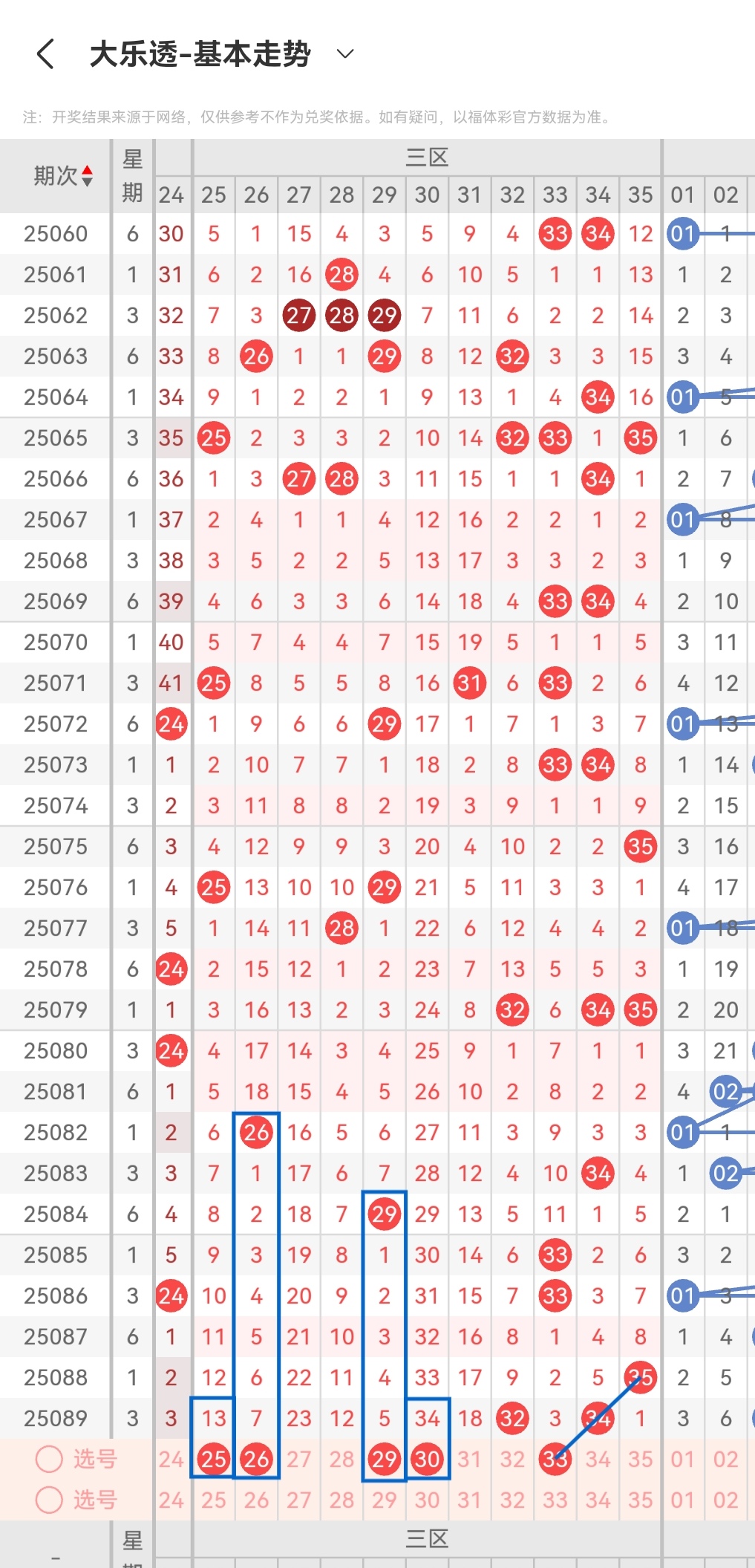Pick number 27 in the first 选号 row
The image size is (755, 1568).
299,1459
